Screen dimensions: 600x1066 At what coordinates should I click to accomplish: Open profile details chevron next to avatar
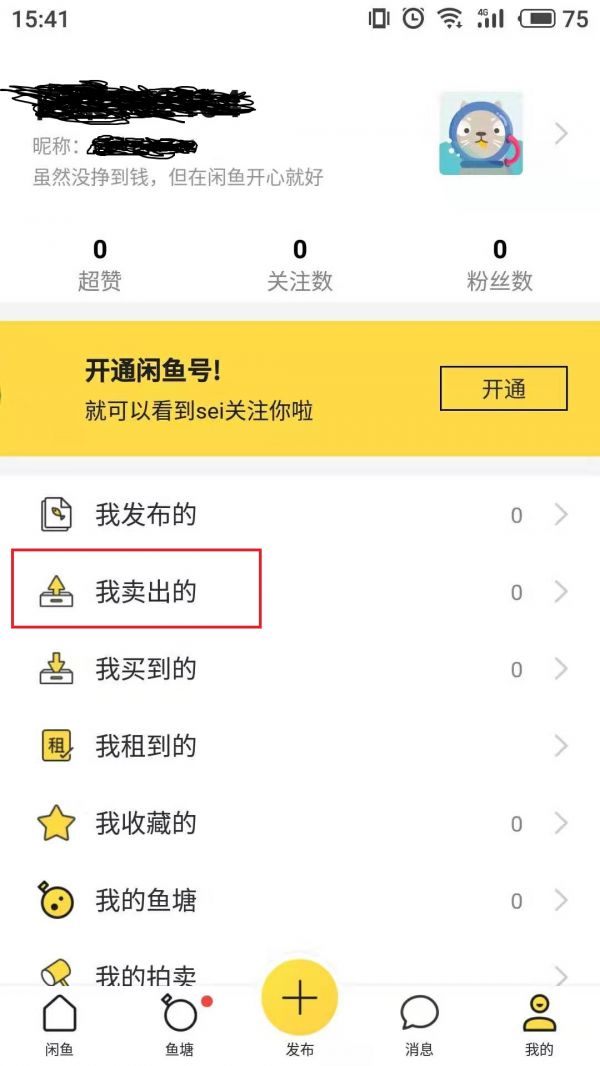coord(561,133)
